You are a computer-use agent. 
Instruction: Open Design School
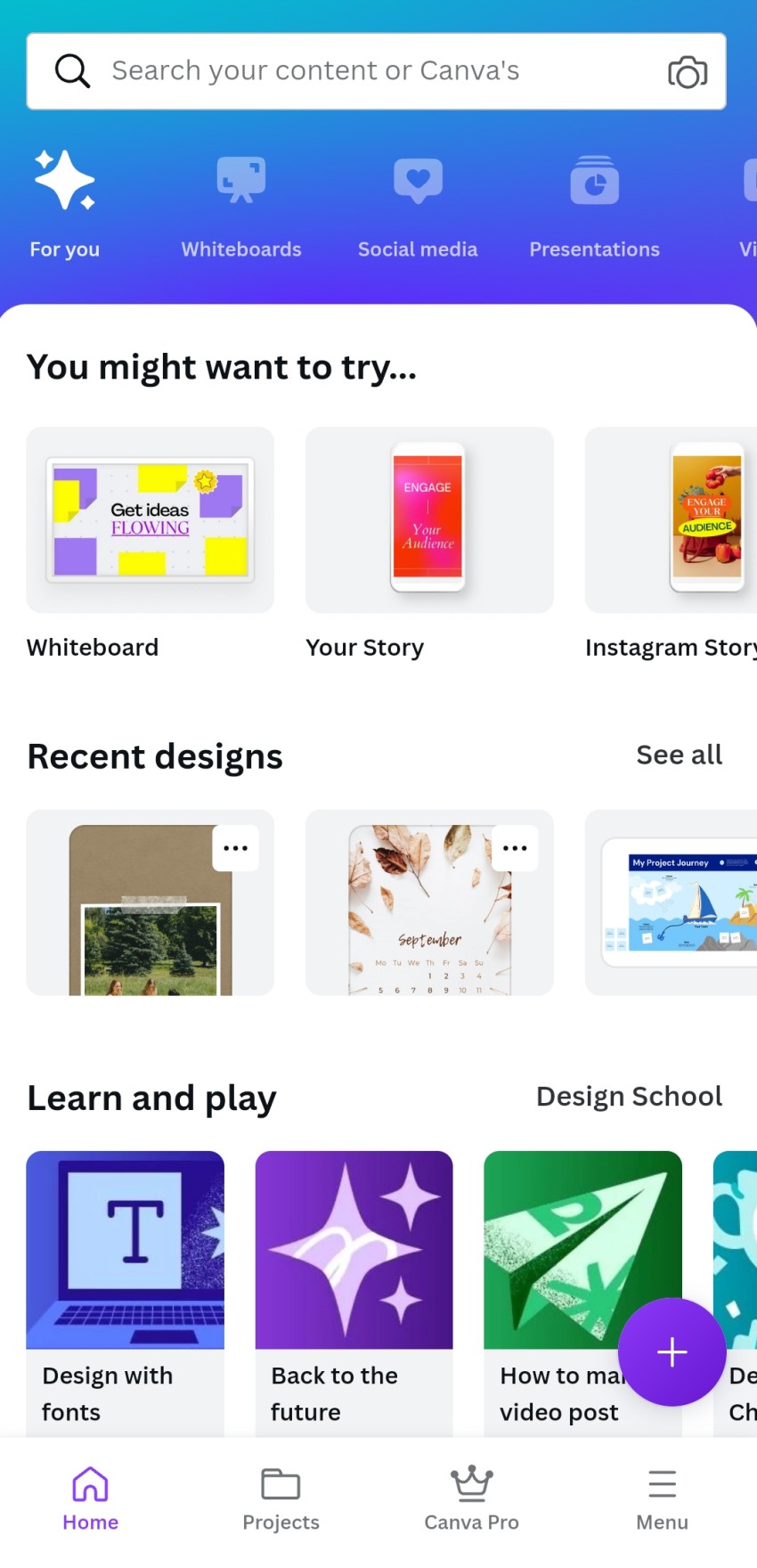pyautogui.click(x=629, y=1097)
